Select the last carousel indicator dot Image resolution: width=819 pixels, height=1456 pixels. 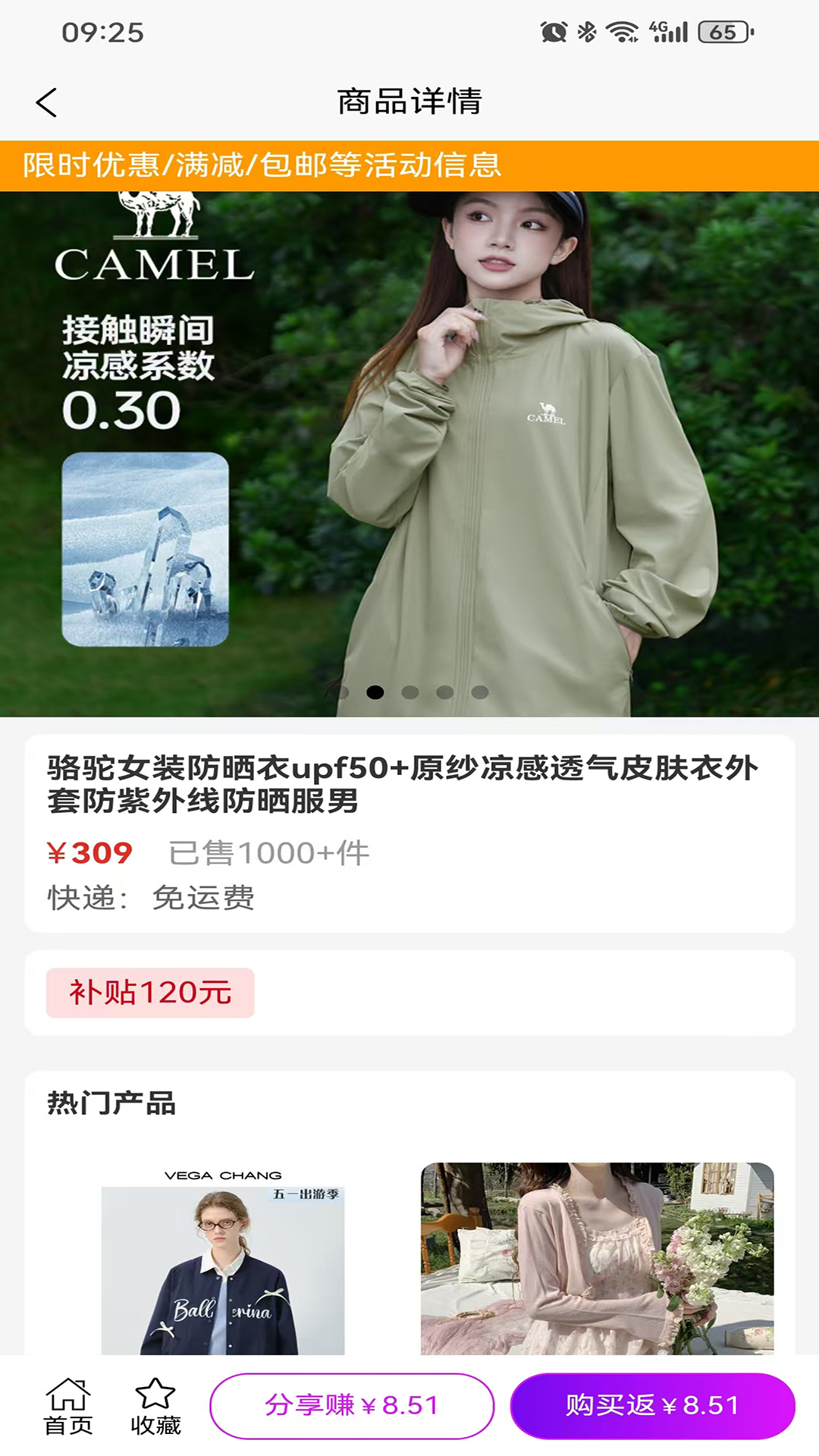[x=479, y=690]
